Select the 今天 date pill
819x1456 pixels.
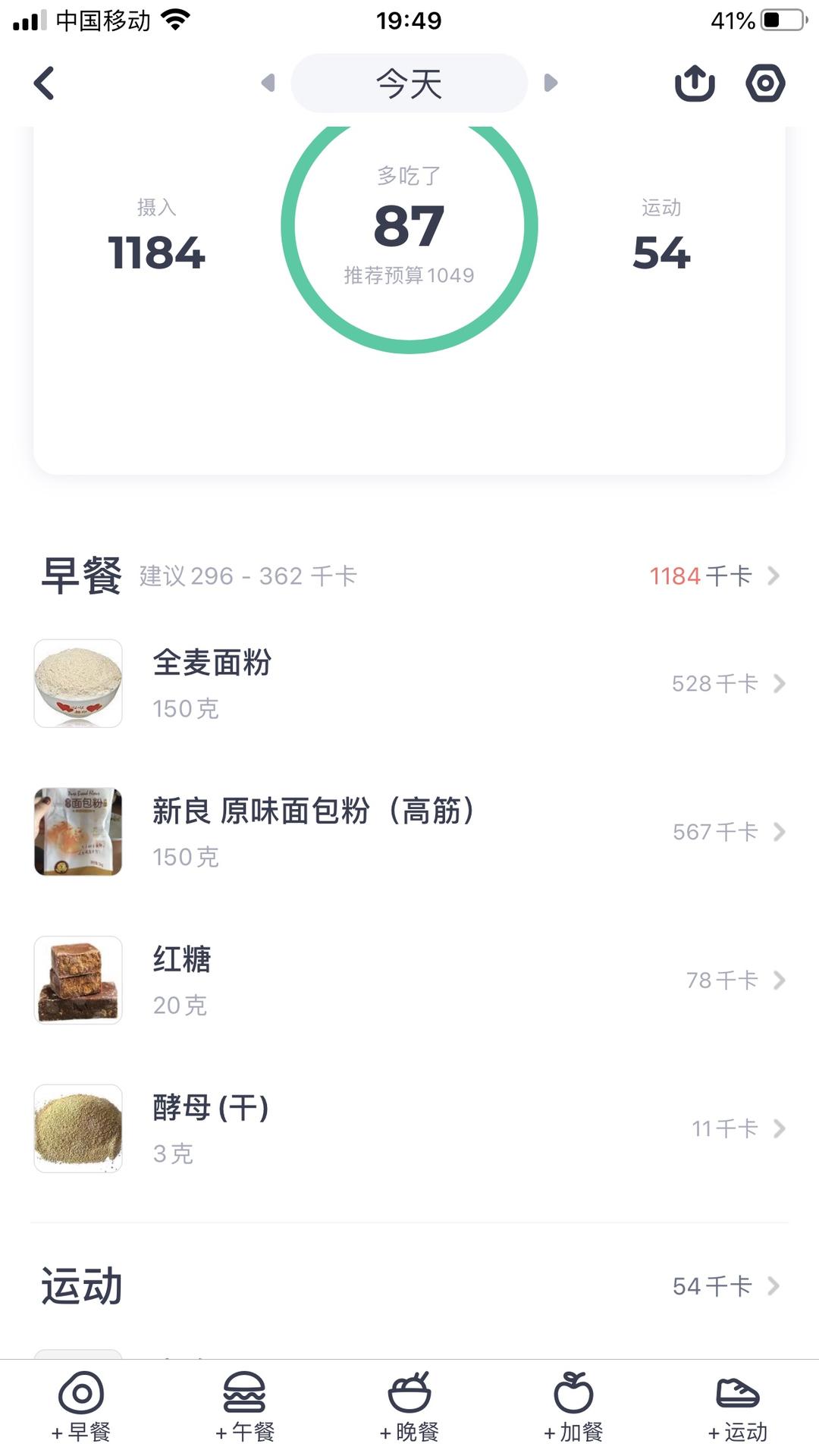[409, 83]
